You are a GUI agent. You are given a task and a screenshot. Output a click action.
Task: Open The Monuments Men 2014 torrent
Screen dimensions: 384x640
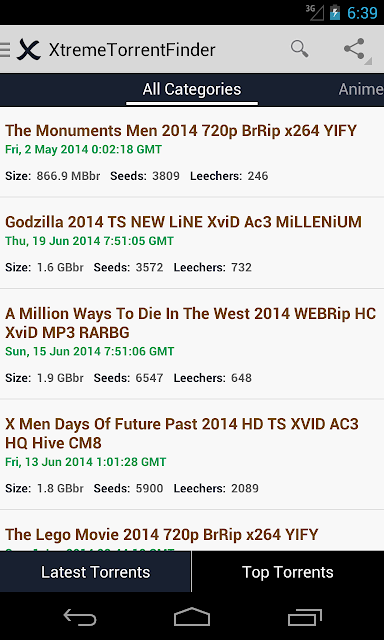click(192, 152)
